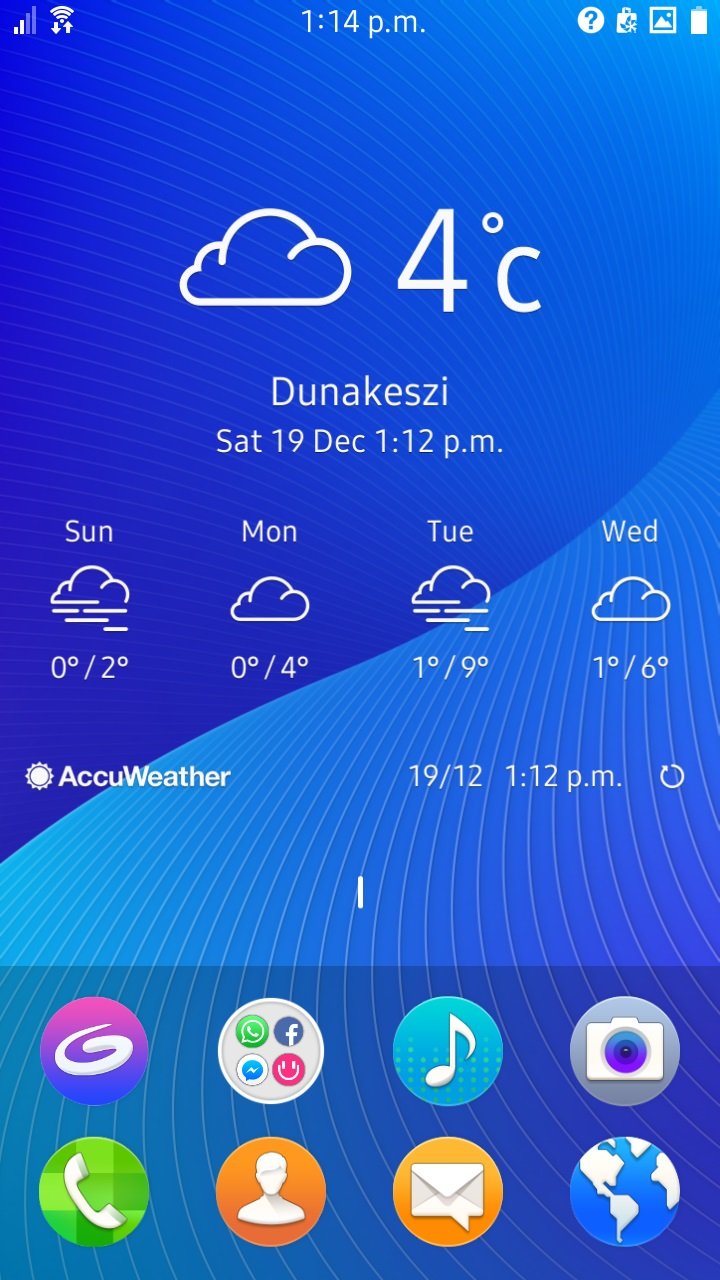Open the Contacts app
Screen dimensions: 720x1280
coord(270,1191)
